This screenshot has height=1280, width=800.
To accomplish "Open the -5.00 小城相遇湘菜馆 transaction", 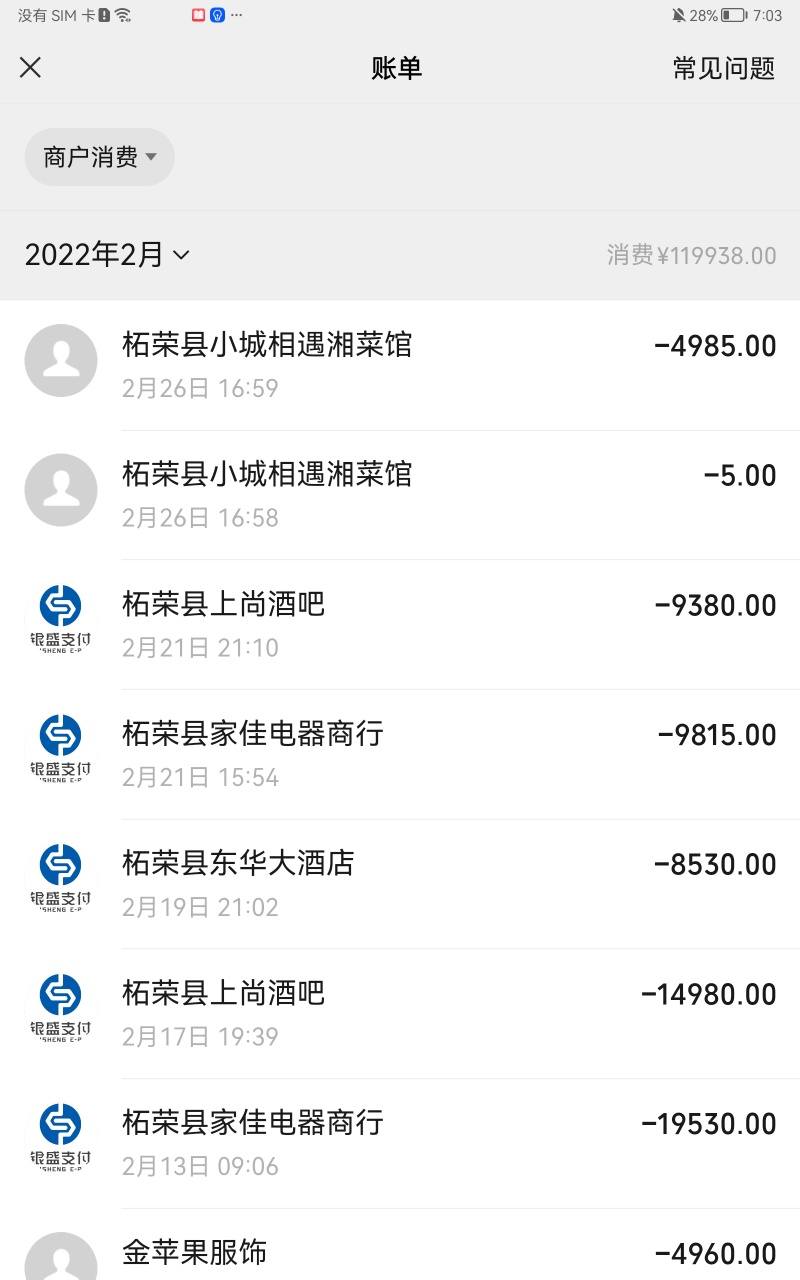I will (x=400, y=495).
